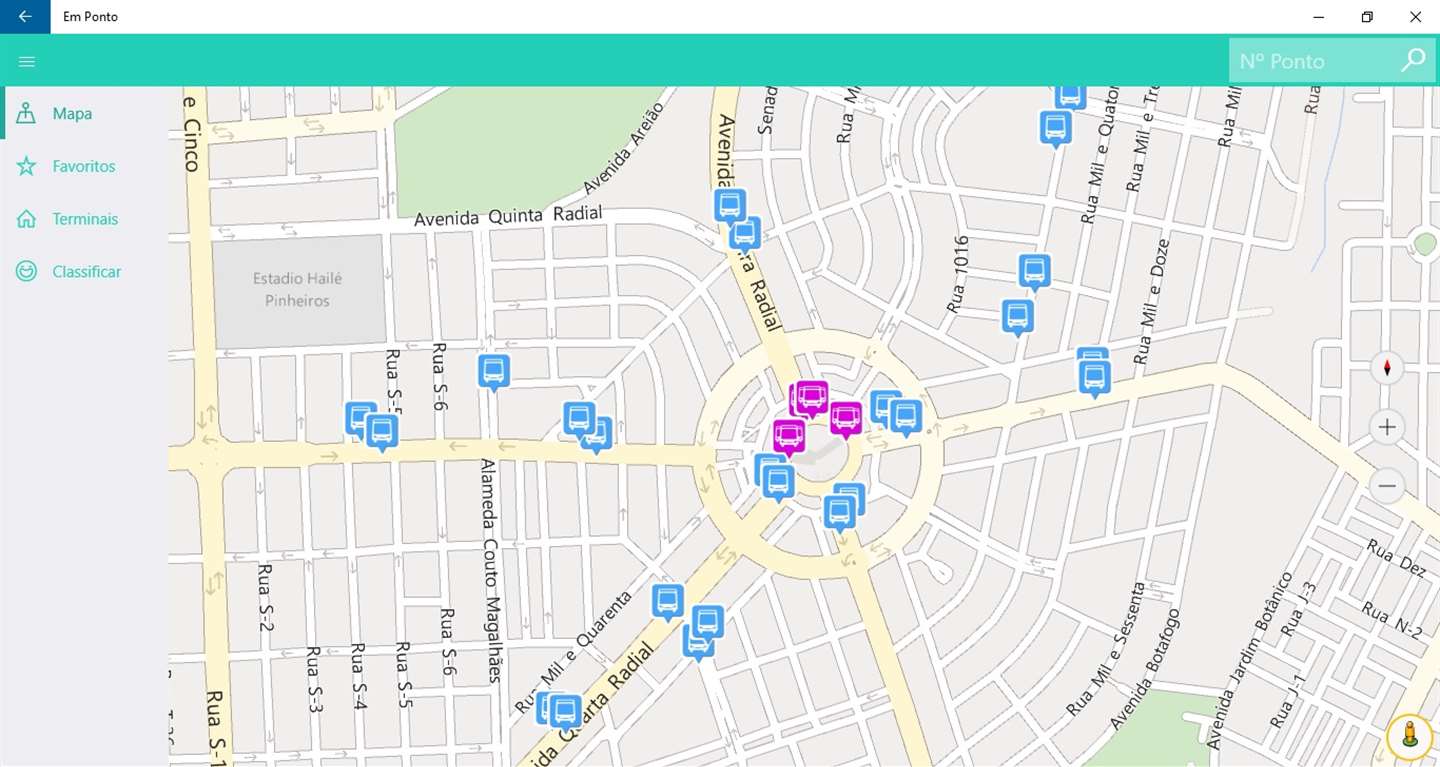
Task: Go back with the title bar arrow
Action: click(25, 17)
